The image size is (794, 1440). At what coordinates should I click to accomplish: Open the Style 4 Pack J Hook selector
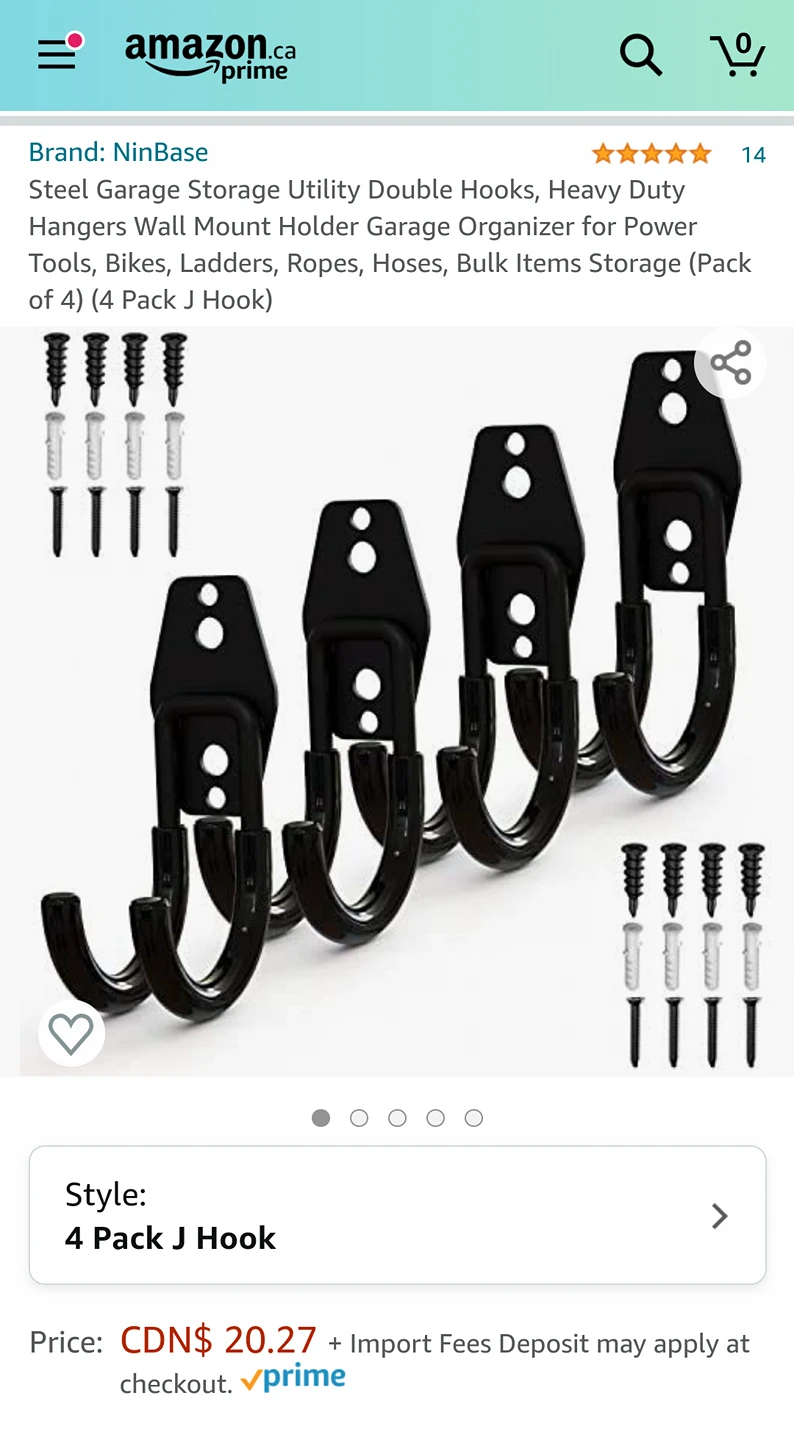tap(397, 1215)
